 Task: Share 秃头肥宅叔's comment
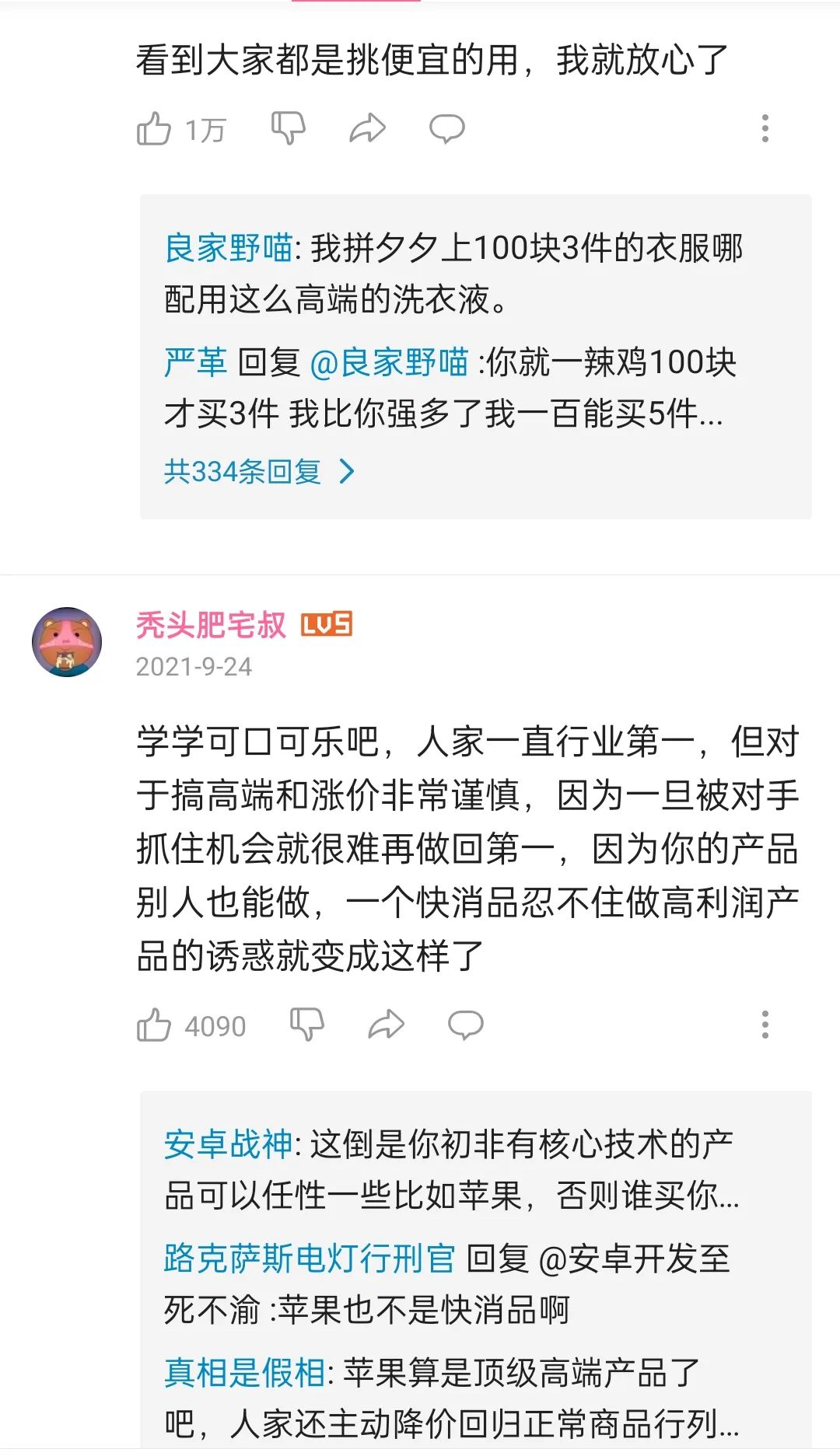[x=386, y=1025]
